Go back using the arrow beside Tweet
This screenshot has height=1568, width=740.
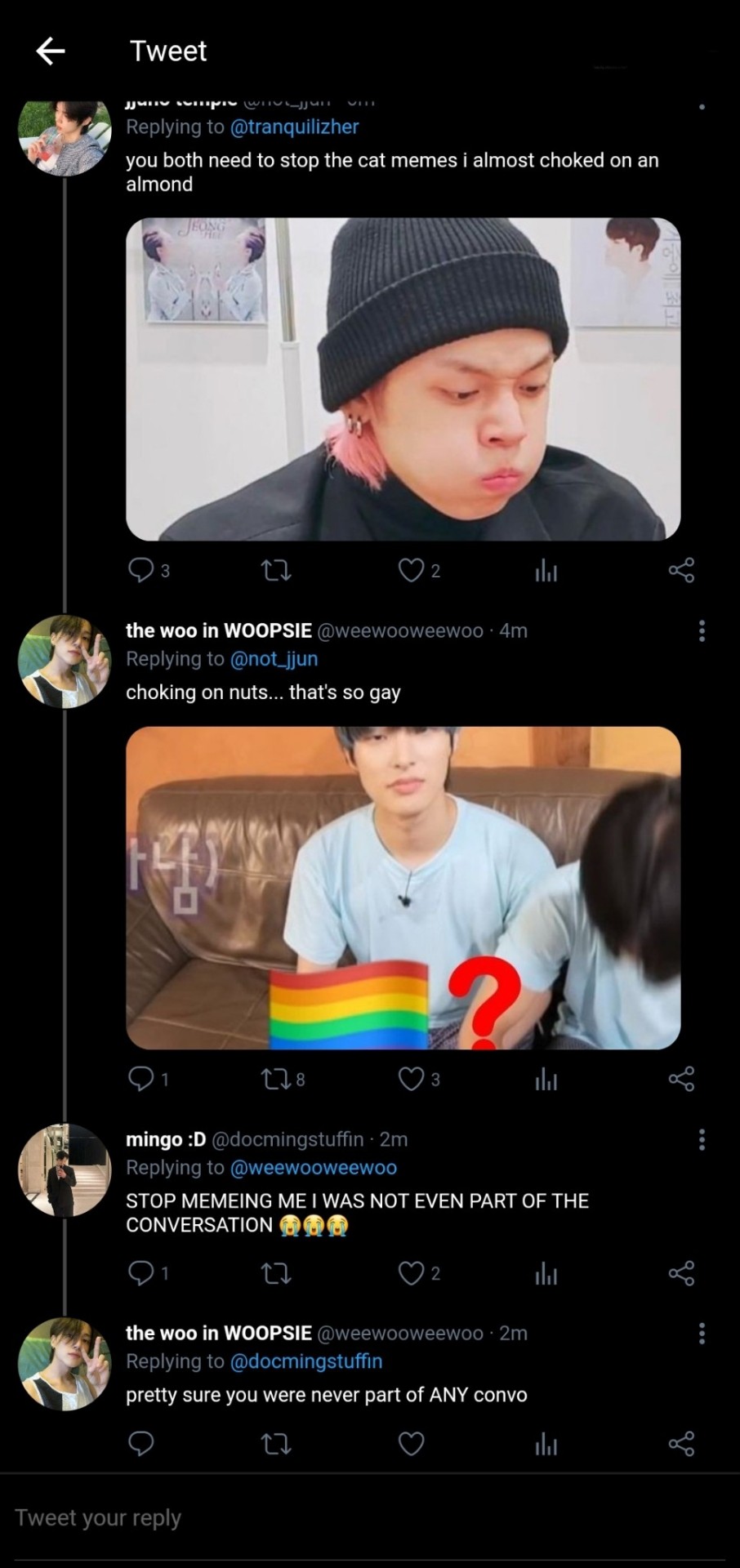(x=51, y=51)
